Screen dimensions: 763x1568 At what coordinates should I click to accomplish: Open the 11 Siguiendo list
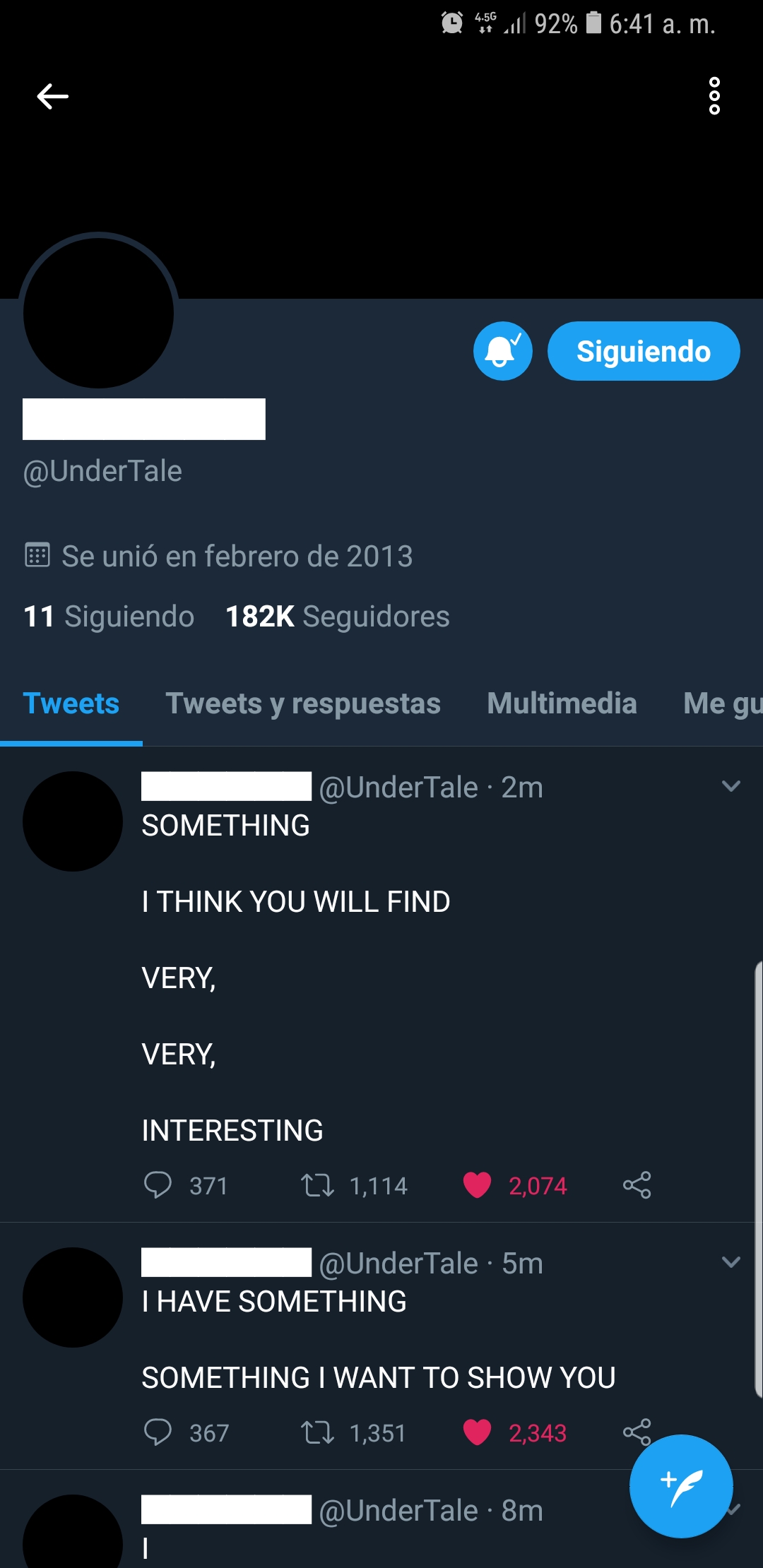(x=109, y=616)
